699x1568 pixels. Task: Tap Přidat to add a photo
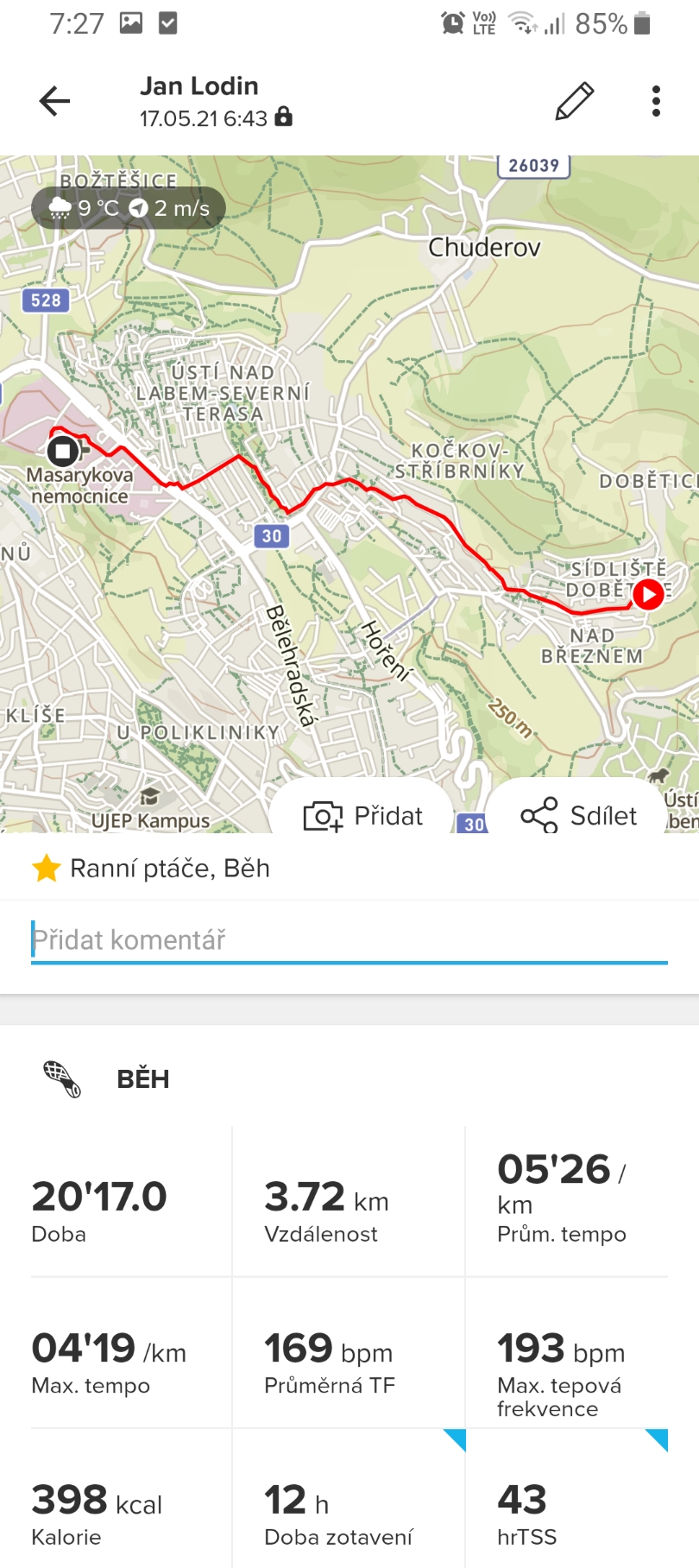coord(362,815)
